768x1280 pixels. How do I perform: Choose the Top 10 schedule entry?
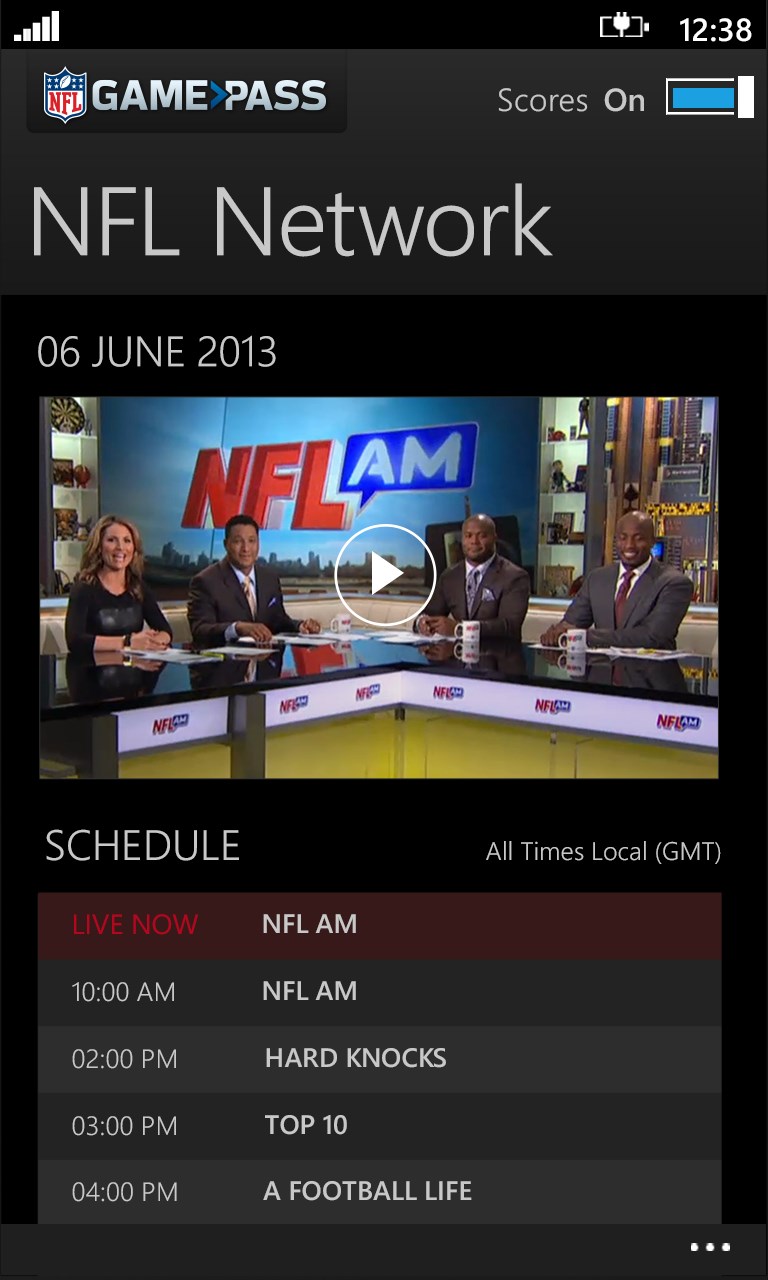[x=379, y=1126]
